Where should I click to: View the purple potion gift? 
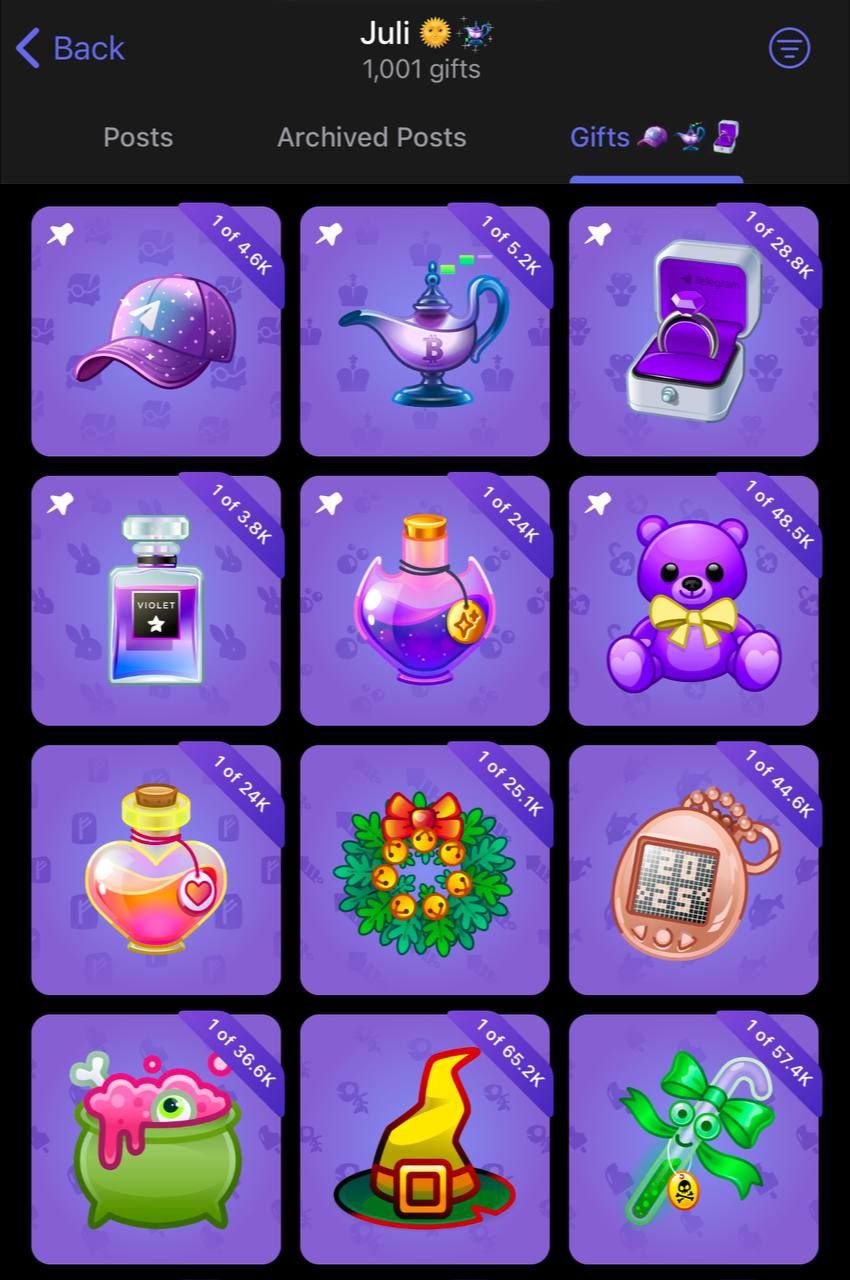click(424, 600)
